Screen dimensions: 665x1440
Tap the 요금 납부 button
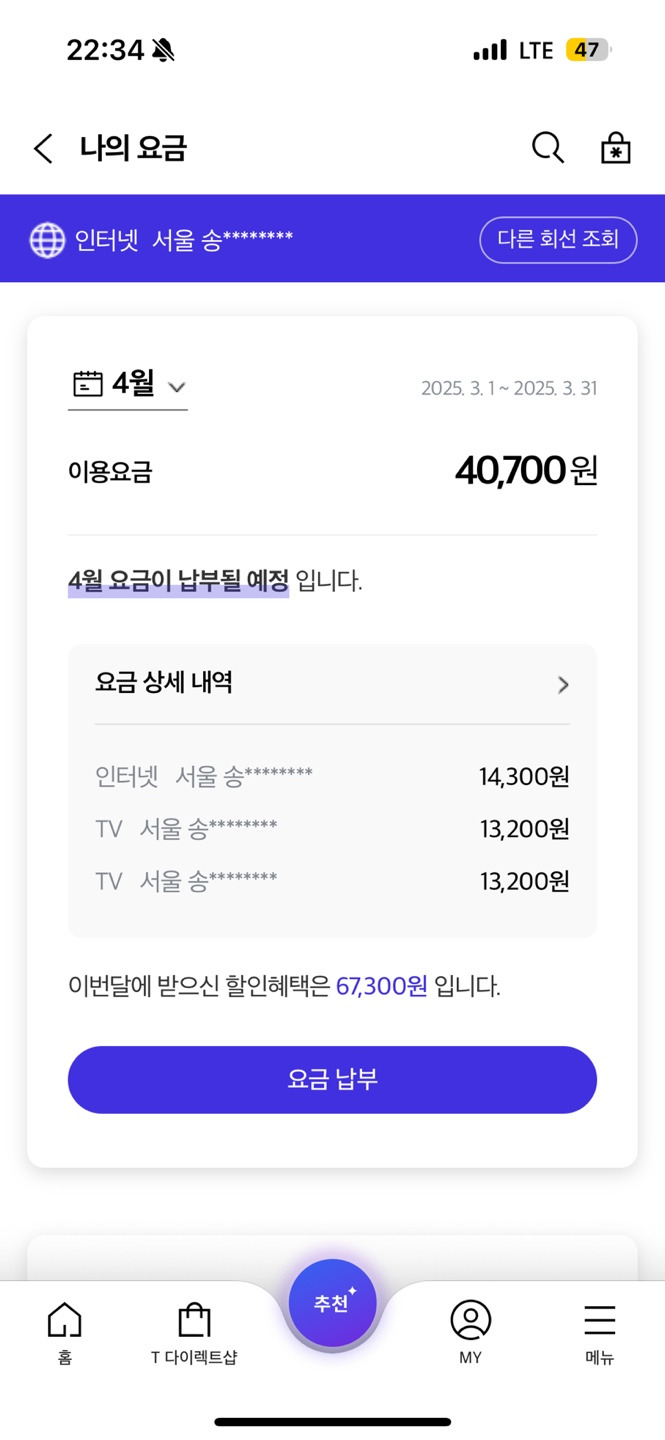332,1080
